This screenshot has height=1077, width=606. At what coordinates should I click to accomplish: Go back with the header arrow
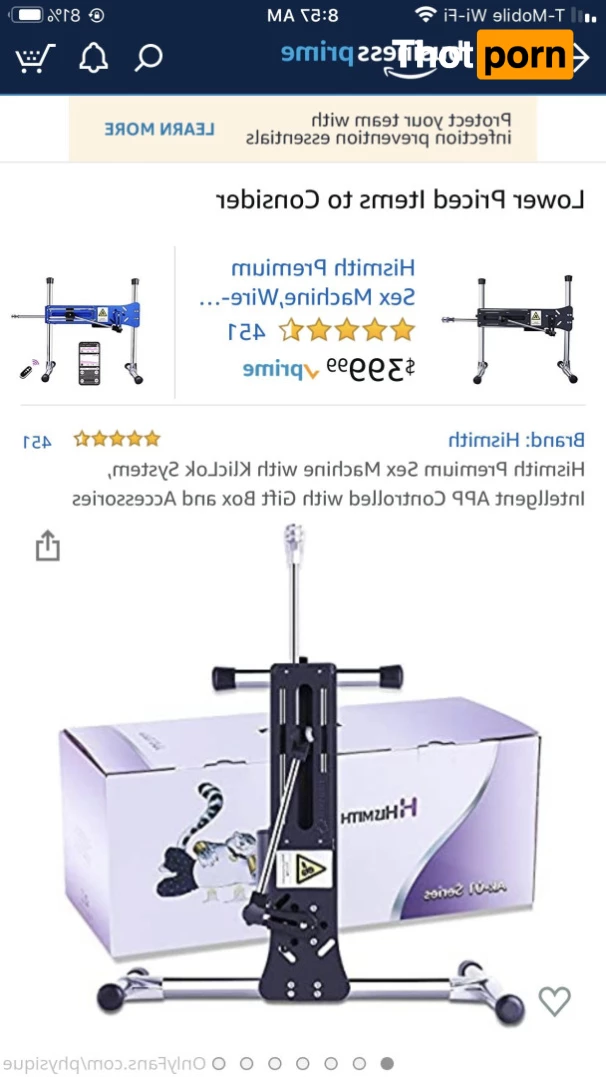coord(579,57)
